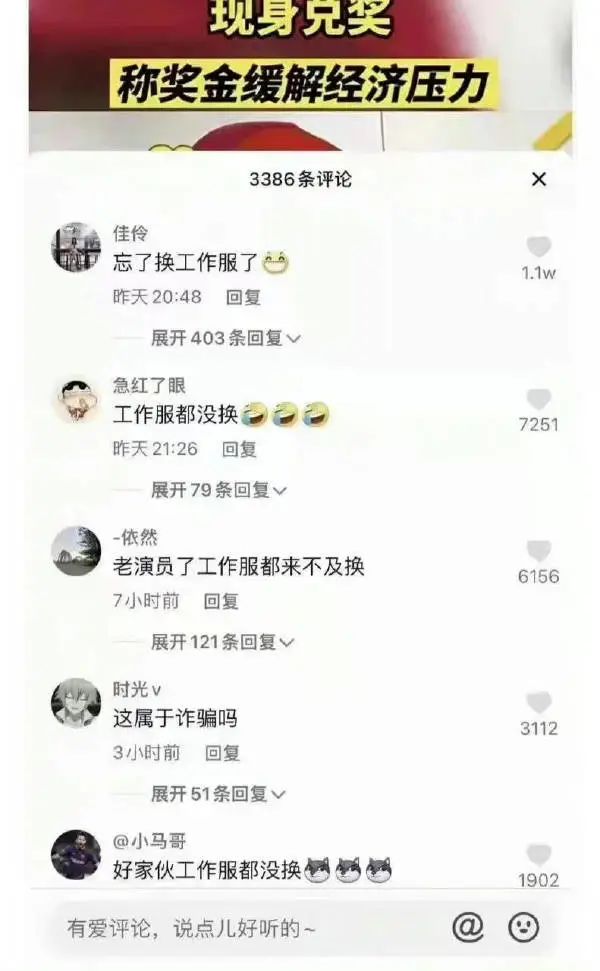This screenshot has height=971, width=600.
Task: Like 时光v's comment
Action: (539, 703)
